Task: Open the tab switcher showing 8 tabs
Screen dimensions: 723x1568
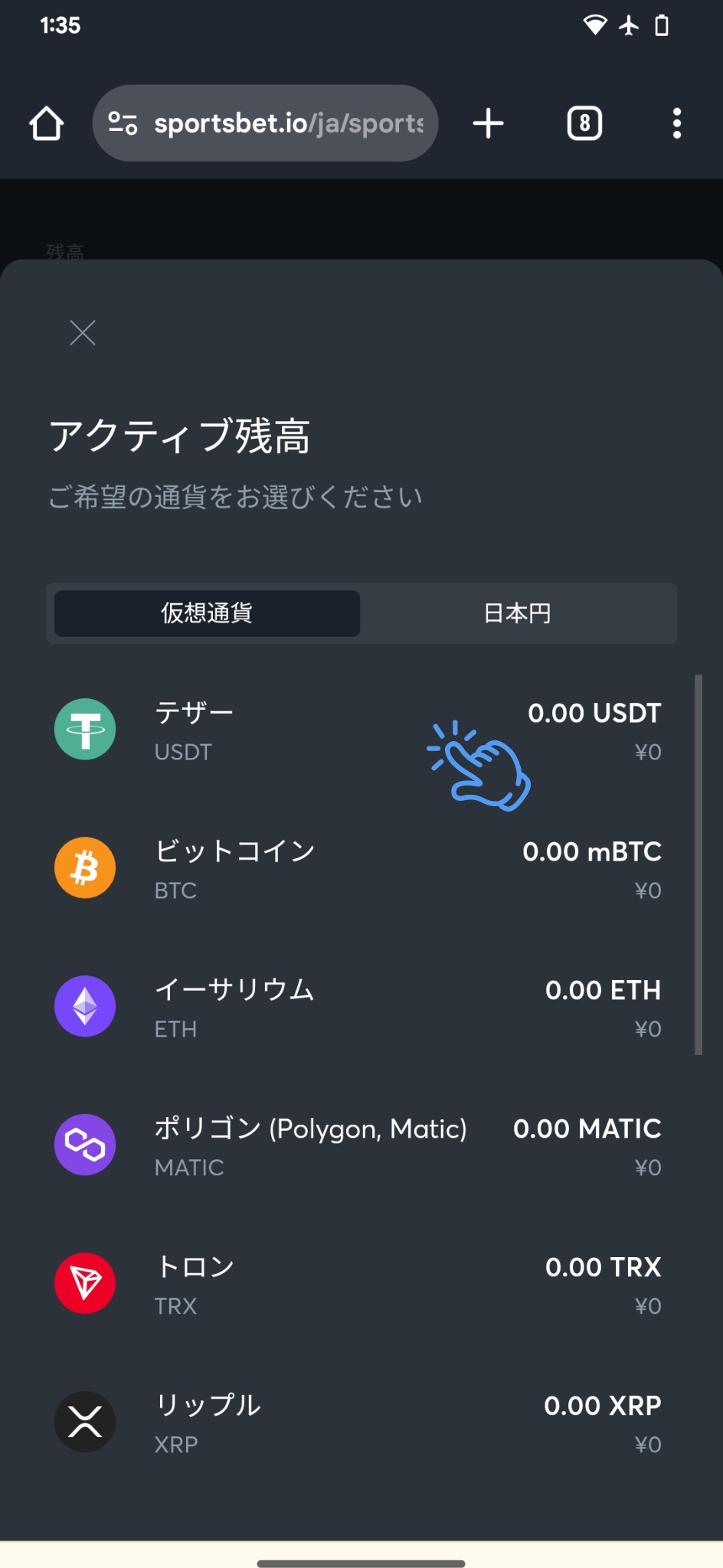Action: tap(583, 123)
